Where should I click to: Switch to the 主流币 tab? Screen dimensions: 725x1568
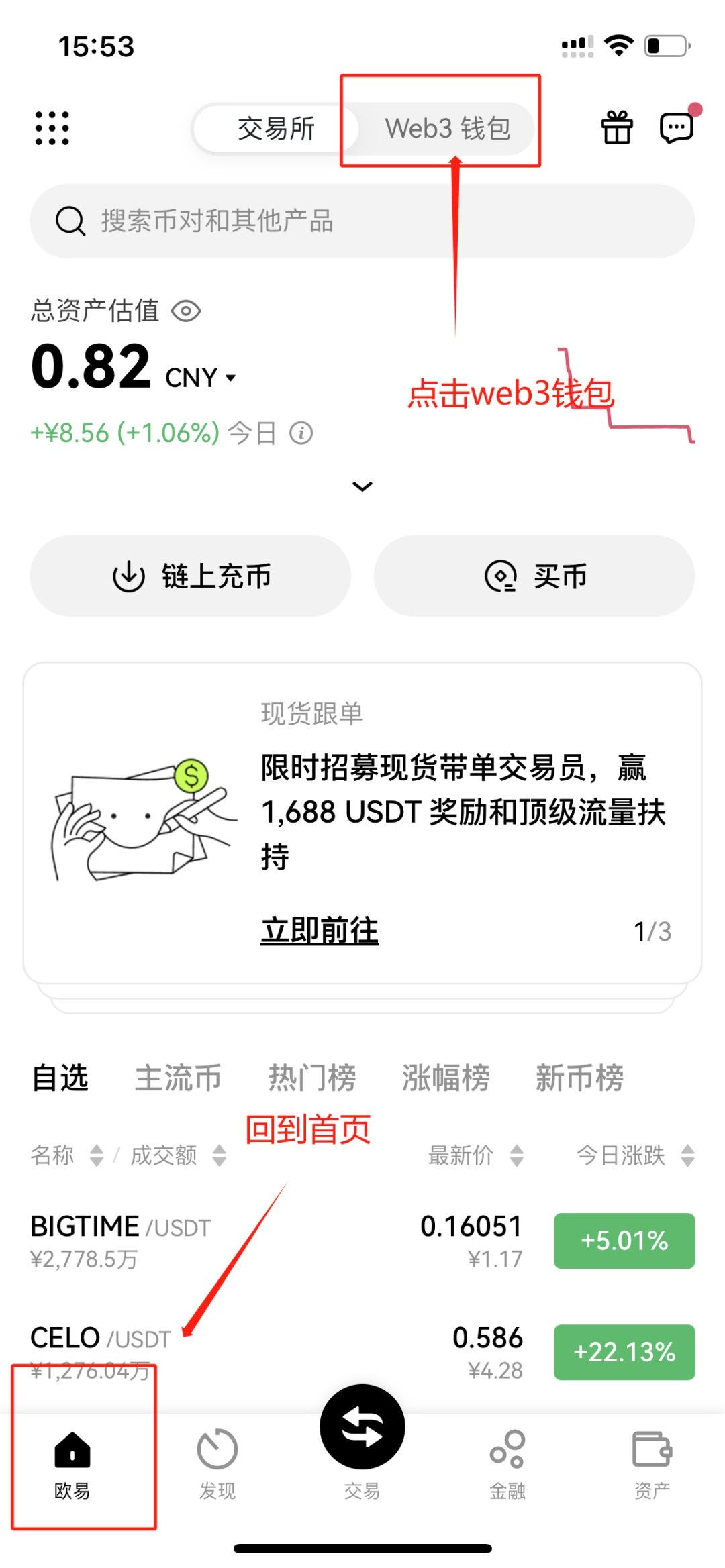coord(178,1078)
